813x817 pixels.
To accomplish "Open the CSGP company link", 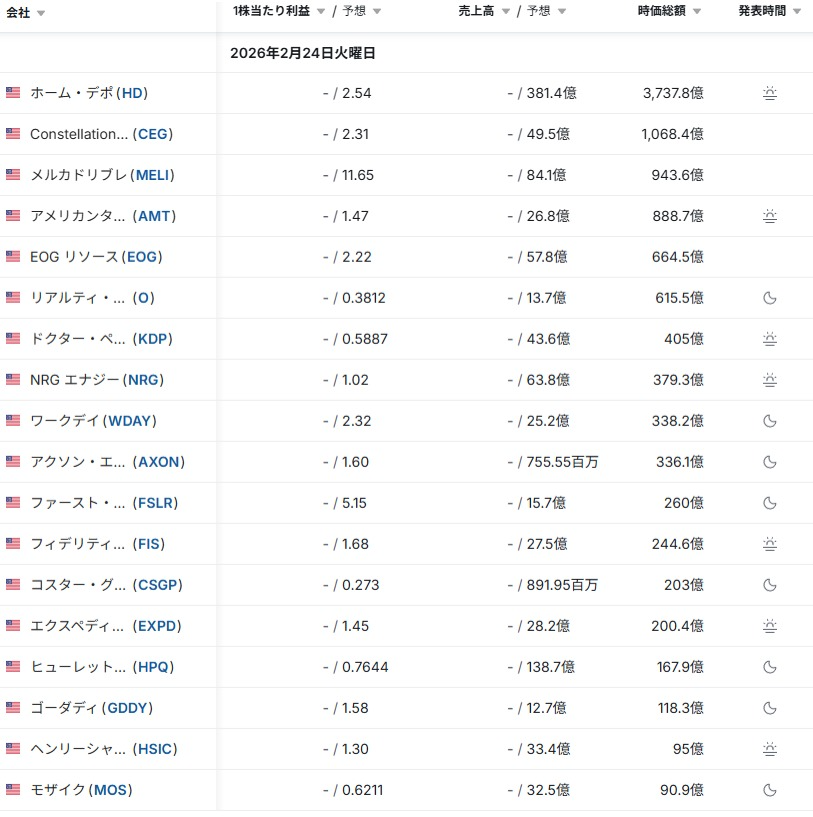I will pyautogui.click(x=158, y=585).
